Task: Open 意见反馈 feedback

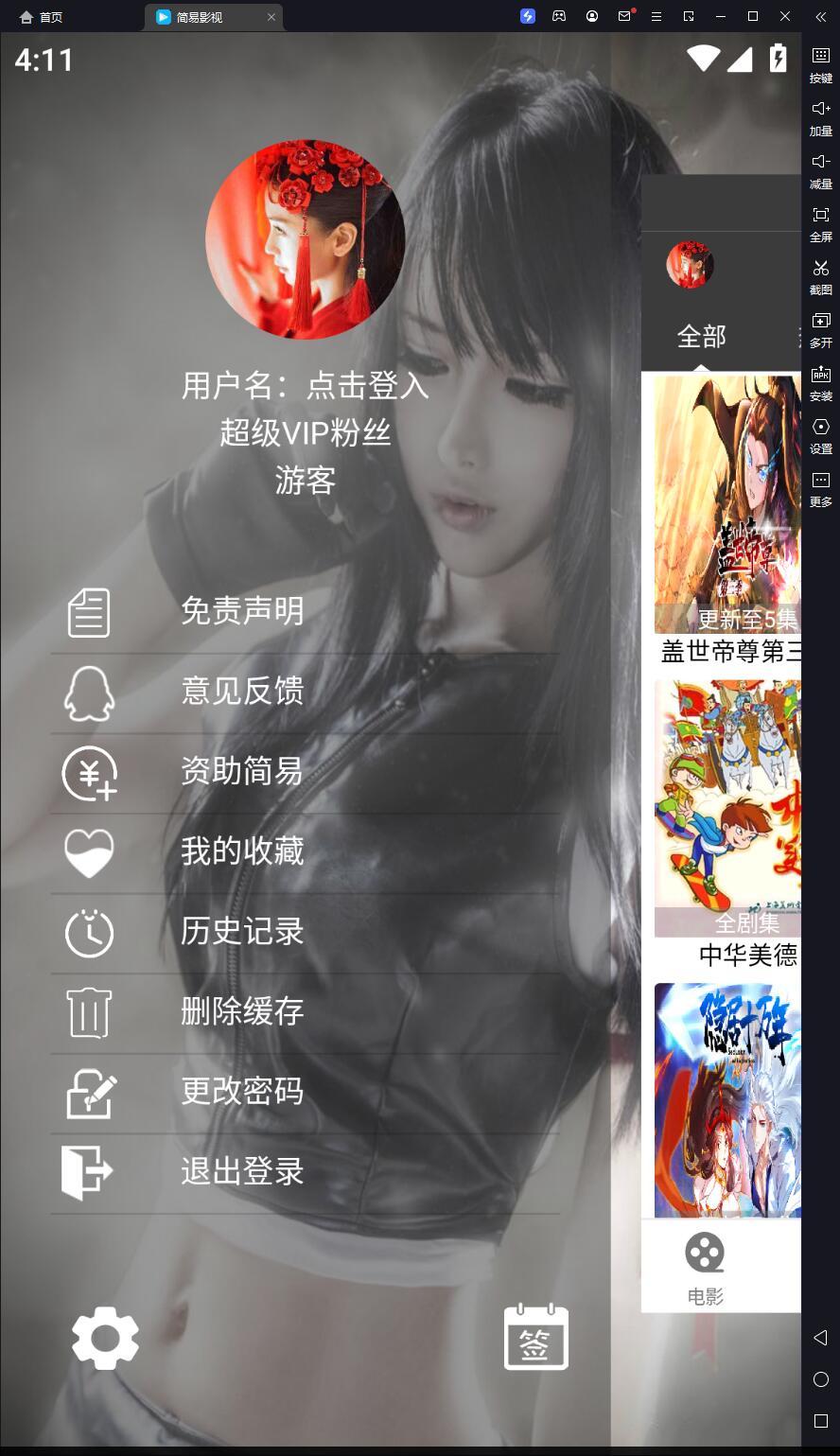Action: (242, 692)
